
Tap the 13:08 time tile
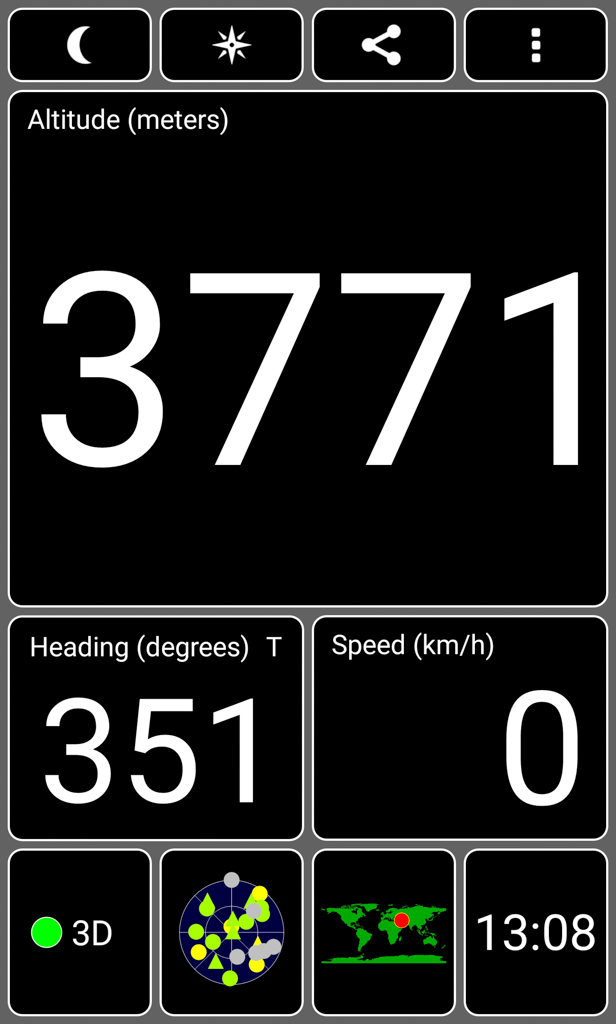536,932
